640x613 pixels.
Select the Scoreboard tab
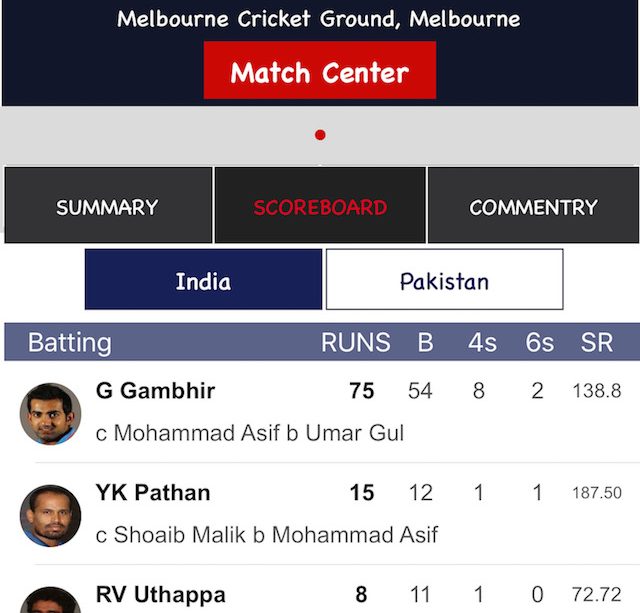(320, 207)
